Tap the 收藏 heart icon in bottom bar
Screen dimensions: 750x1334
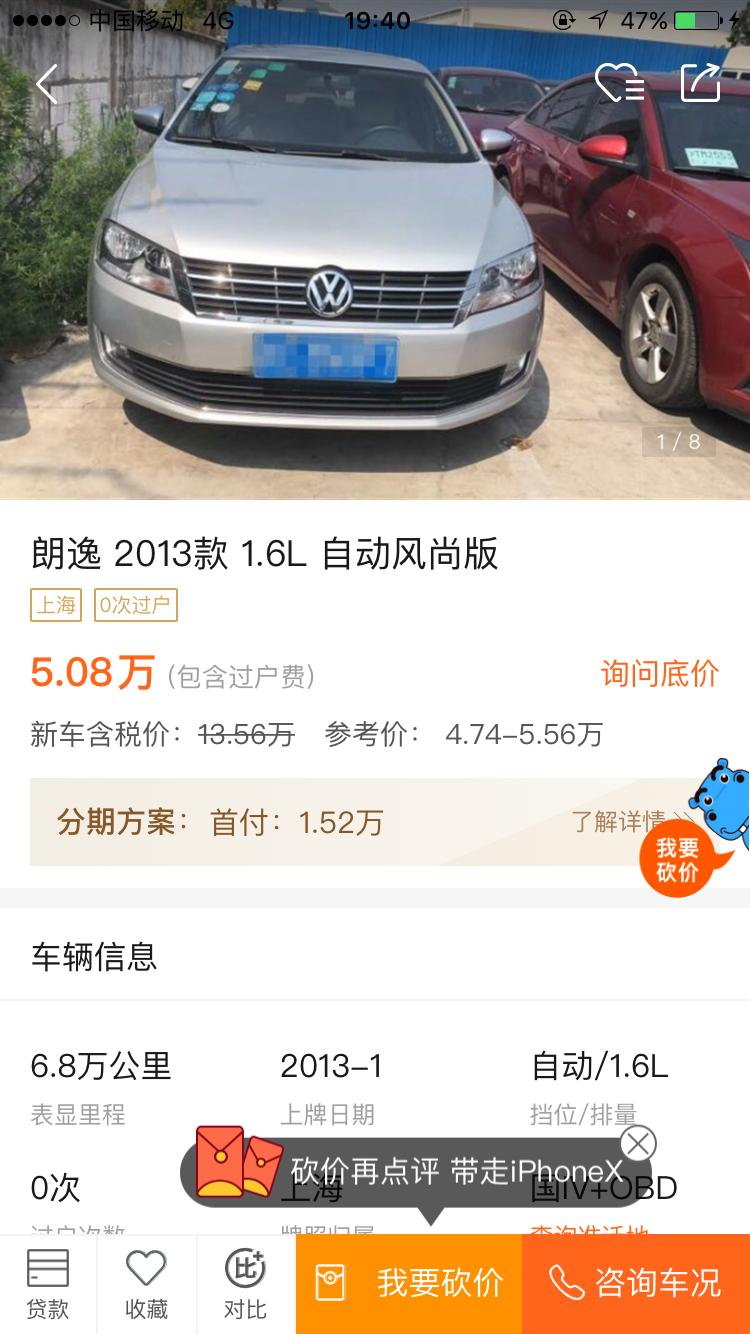tap(146, 1283)
